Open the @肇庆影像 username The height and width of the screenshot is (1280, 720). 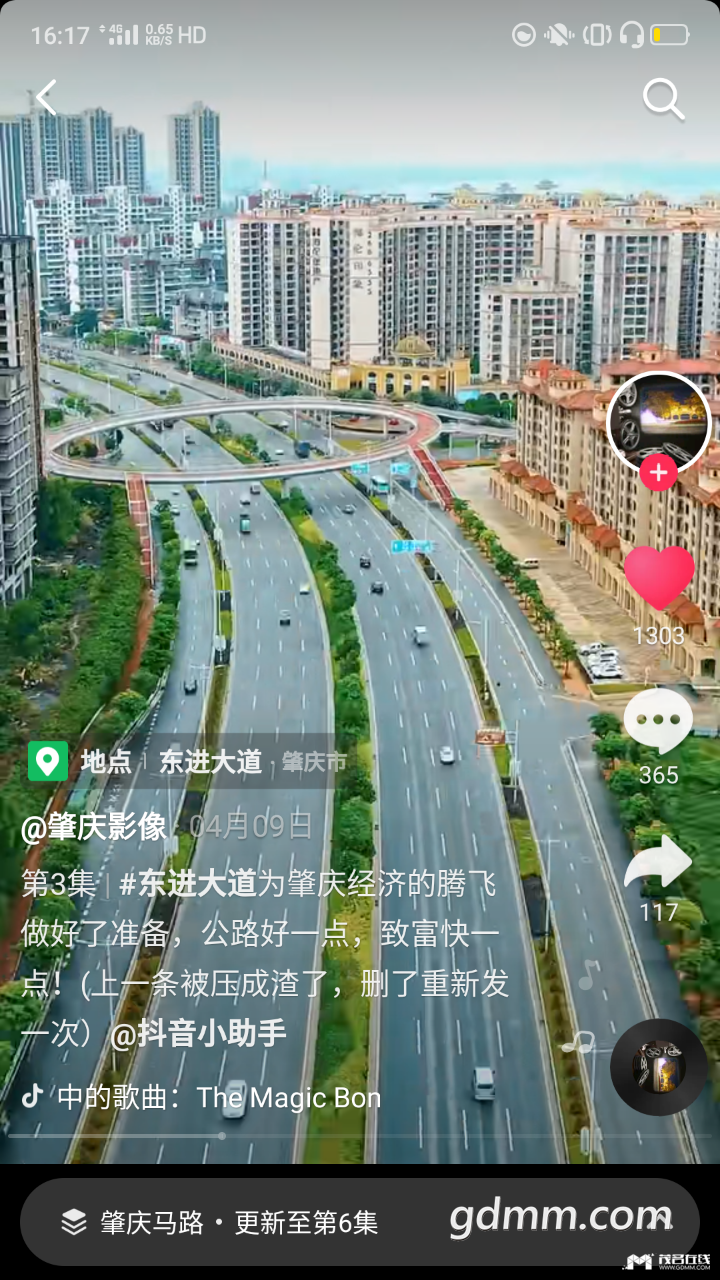[x=94, y=827]
